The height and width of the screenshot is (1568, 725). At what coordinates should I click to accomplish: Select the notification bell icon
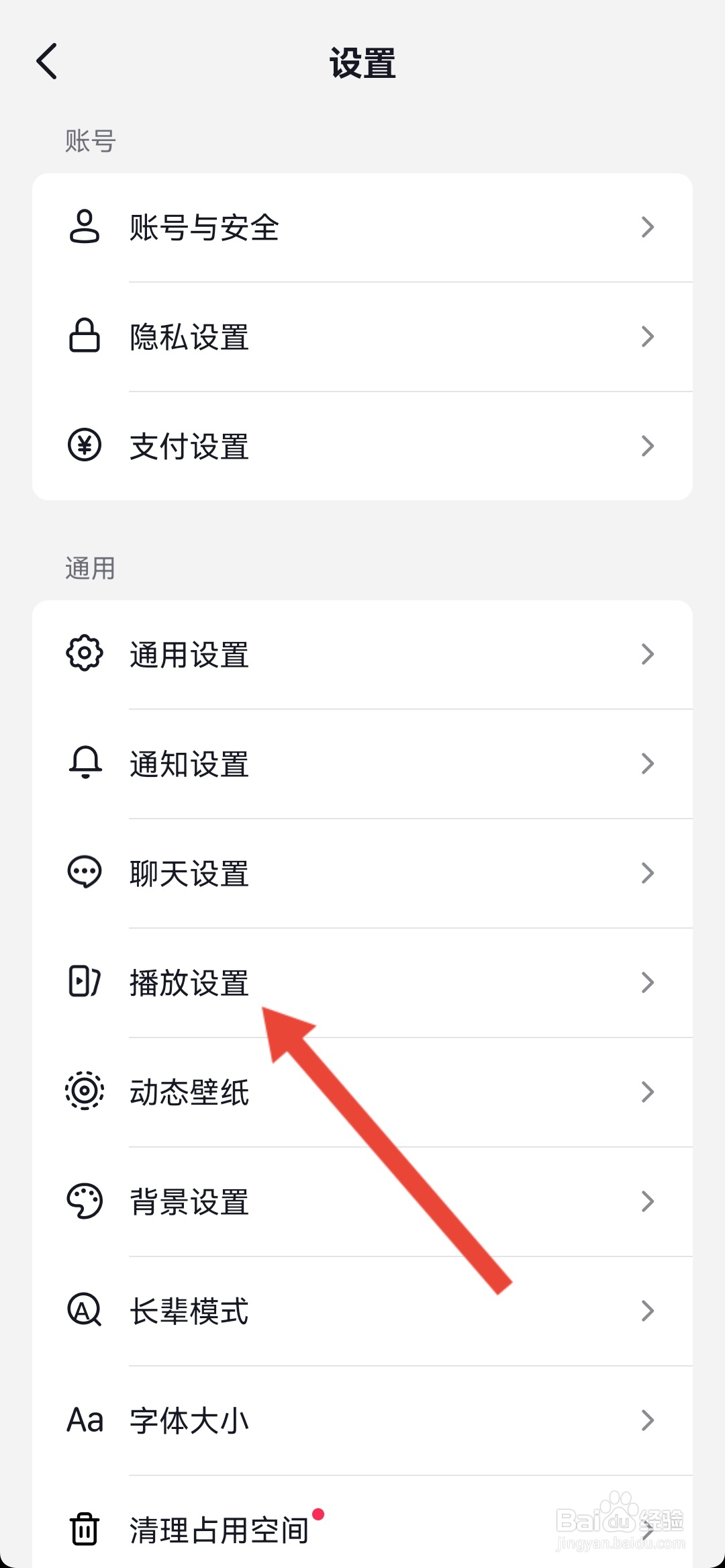85,764
